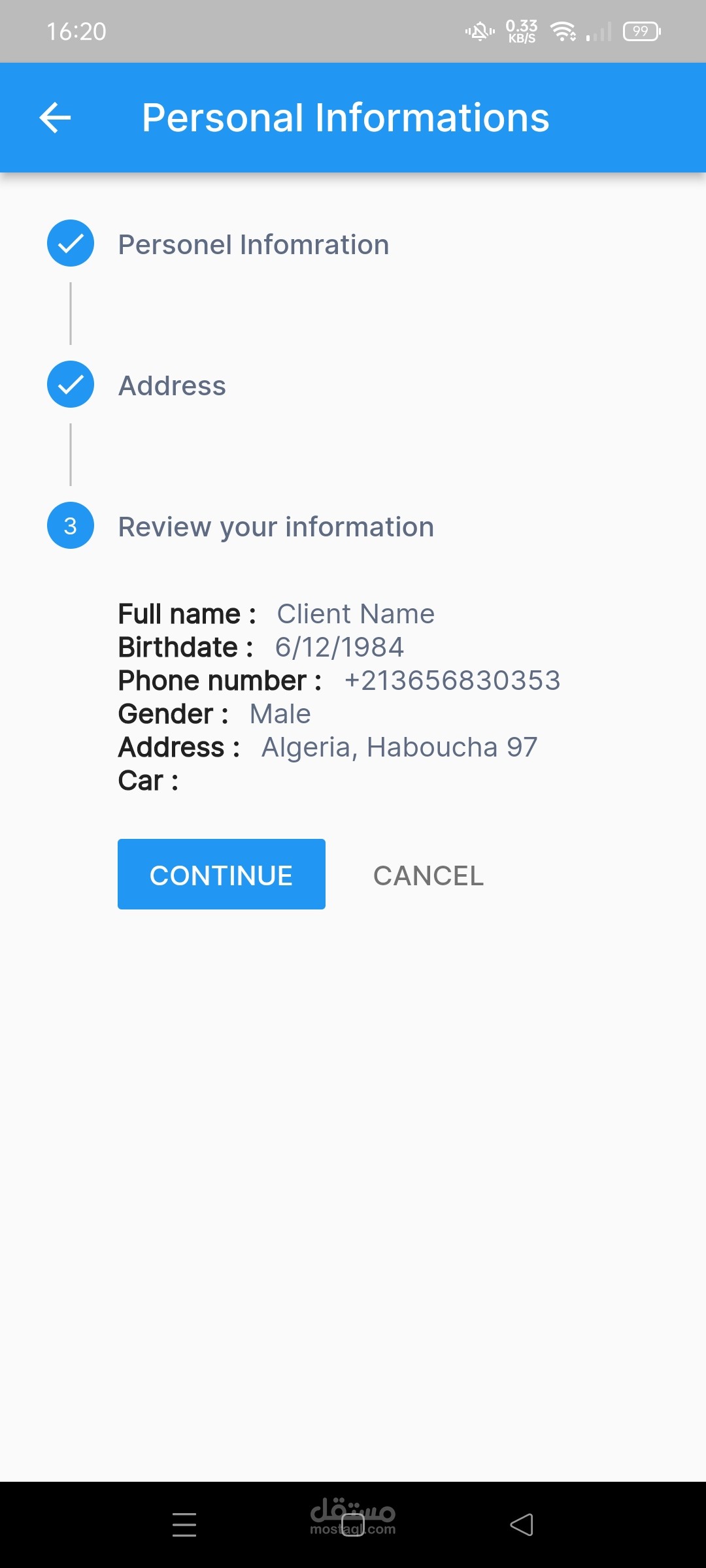Viewport: 706px width, 1568px height.
Task: Go back using the app bar arrow
Action: pos(55,118)
